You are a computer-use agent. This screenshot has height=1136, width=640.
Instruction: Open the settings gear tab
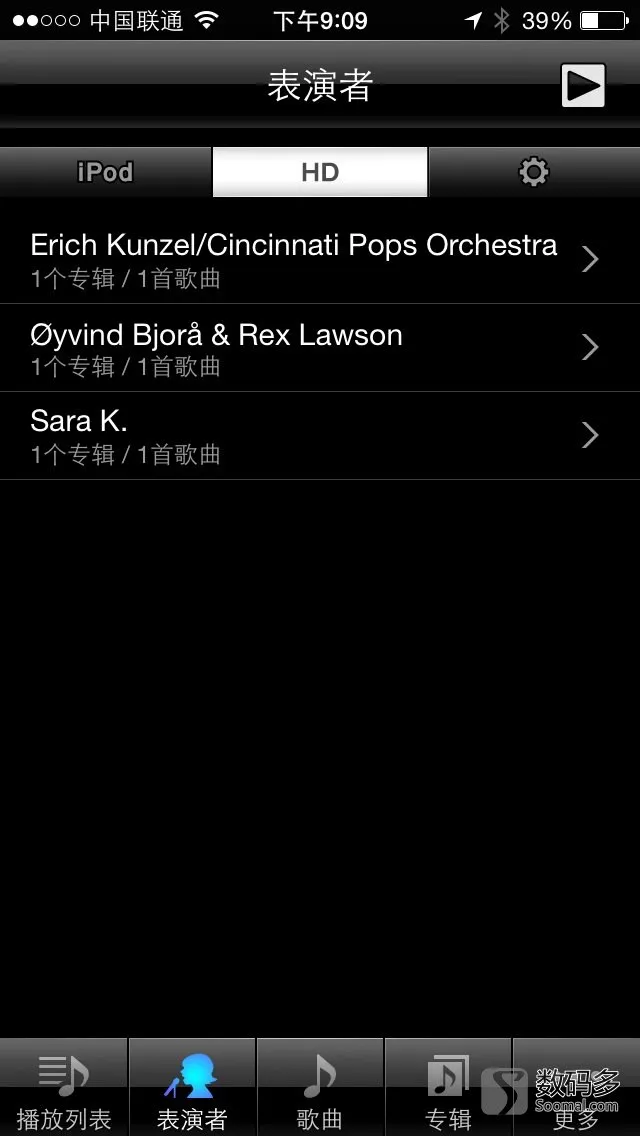click(x=534, y=172)
